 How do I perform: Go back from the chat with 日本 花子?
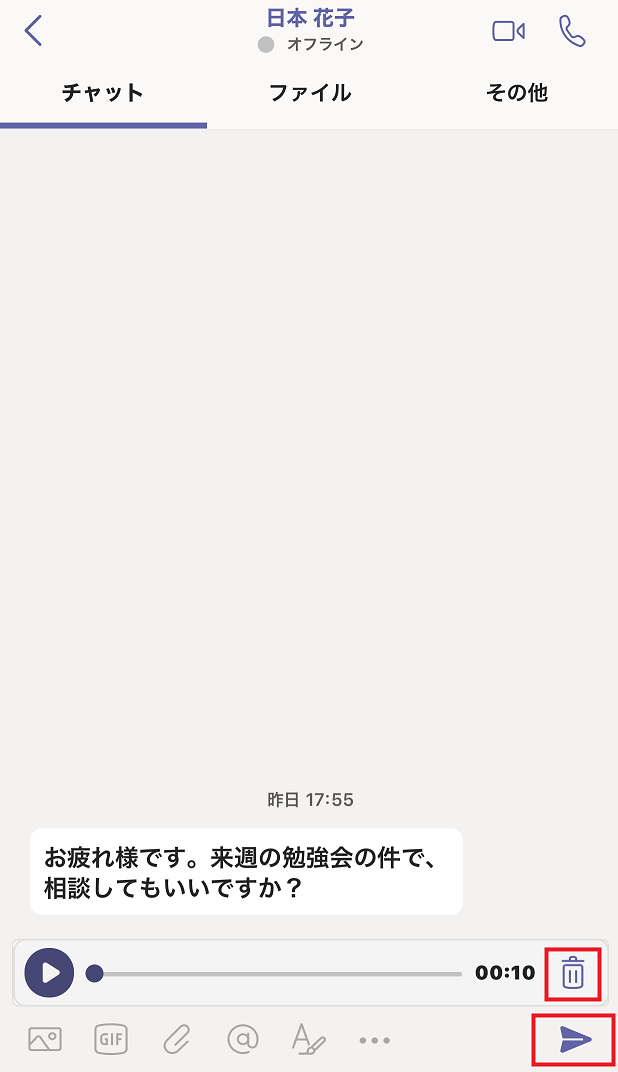coord(33,31)
